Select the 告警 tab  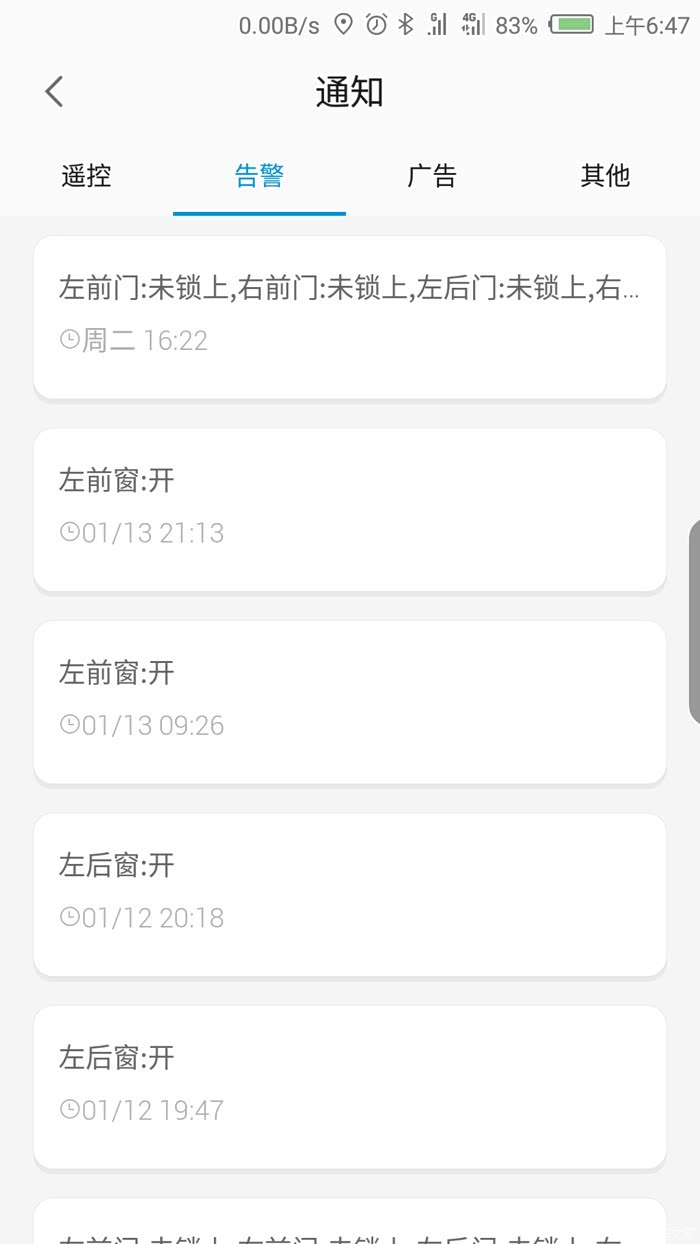[x=259, y=176]
